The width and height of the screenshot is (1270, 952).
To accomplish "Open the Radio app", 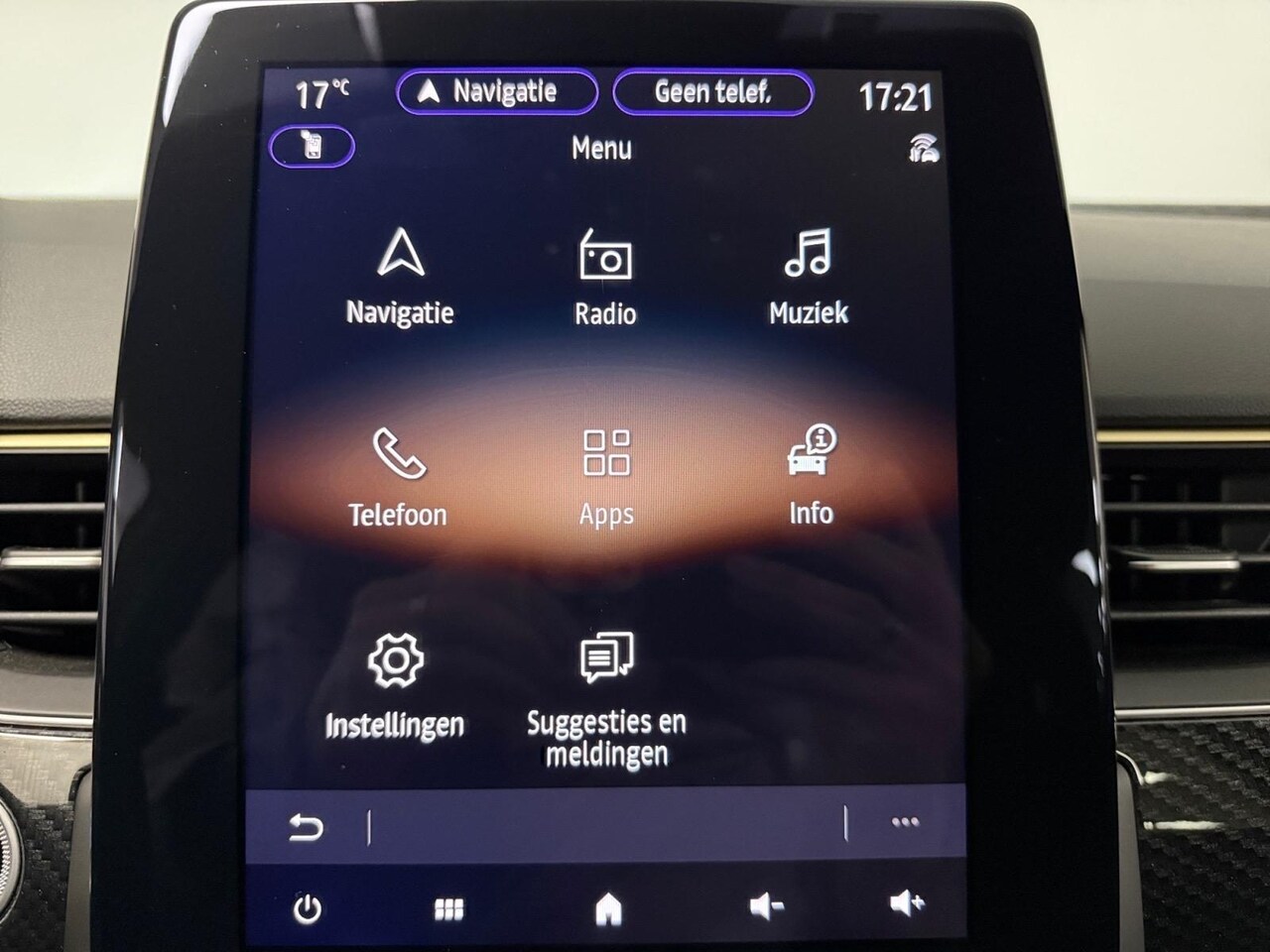I will (x=605, y=278).
